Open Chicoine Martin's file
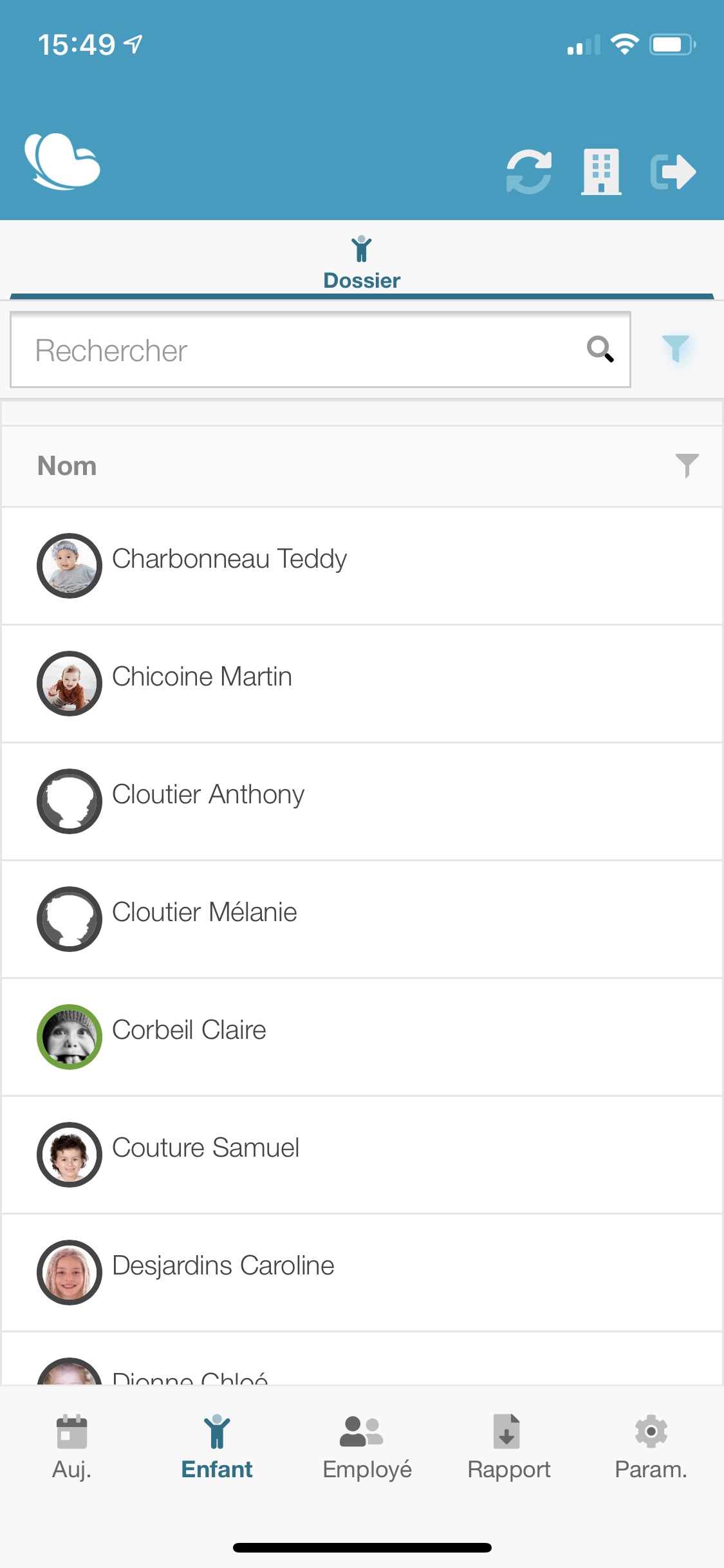The width and height of the screenshot is (724, 1568). pyautogui.click(x=202, y=677)
